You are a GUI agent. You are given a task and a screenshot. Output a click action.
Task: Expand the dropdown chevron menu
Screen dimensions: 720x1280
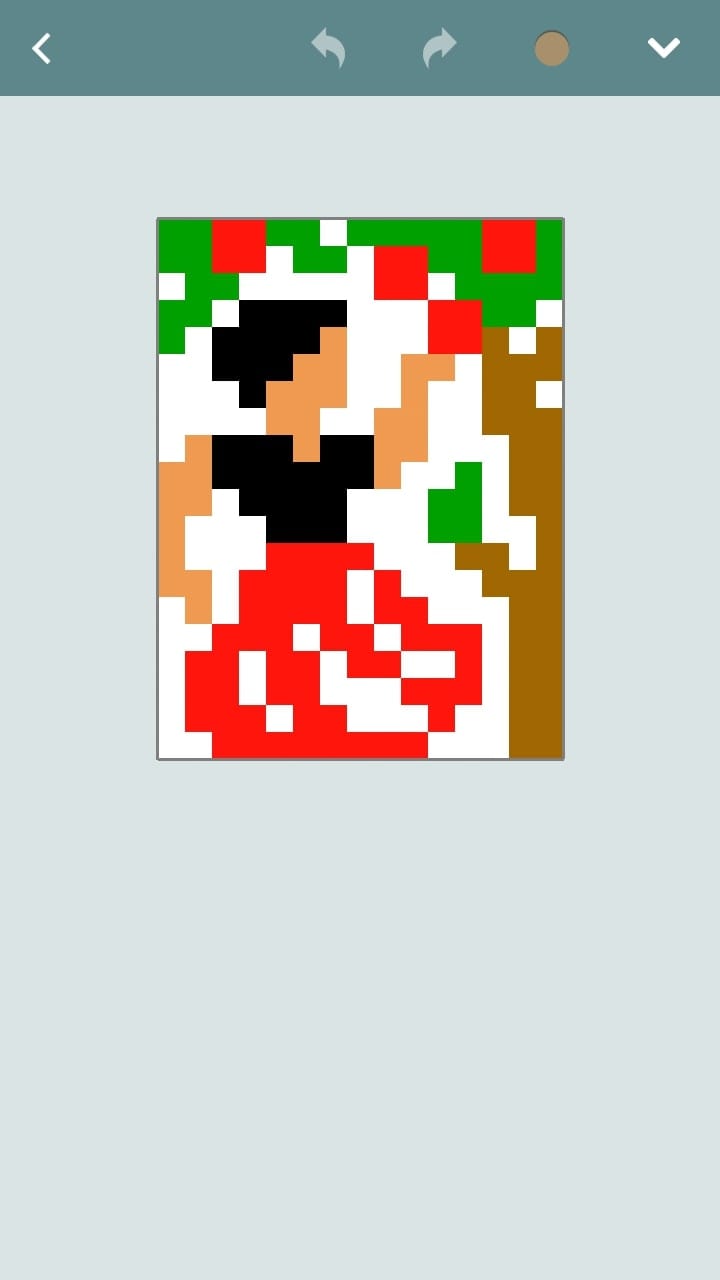664,47
